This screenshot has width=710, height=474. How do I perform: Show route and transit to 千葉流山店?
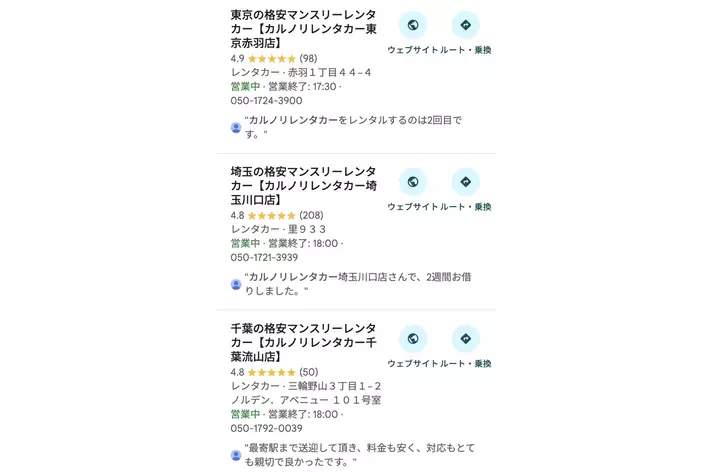pos(465,339)
